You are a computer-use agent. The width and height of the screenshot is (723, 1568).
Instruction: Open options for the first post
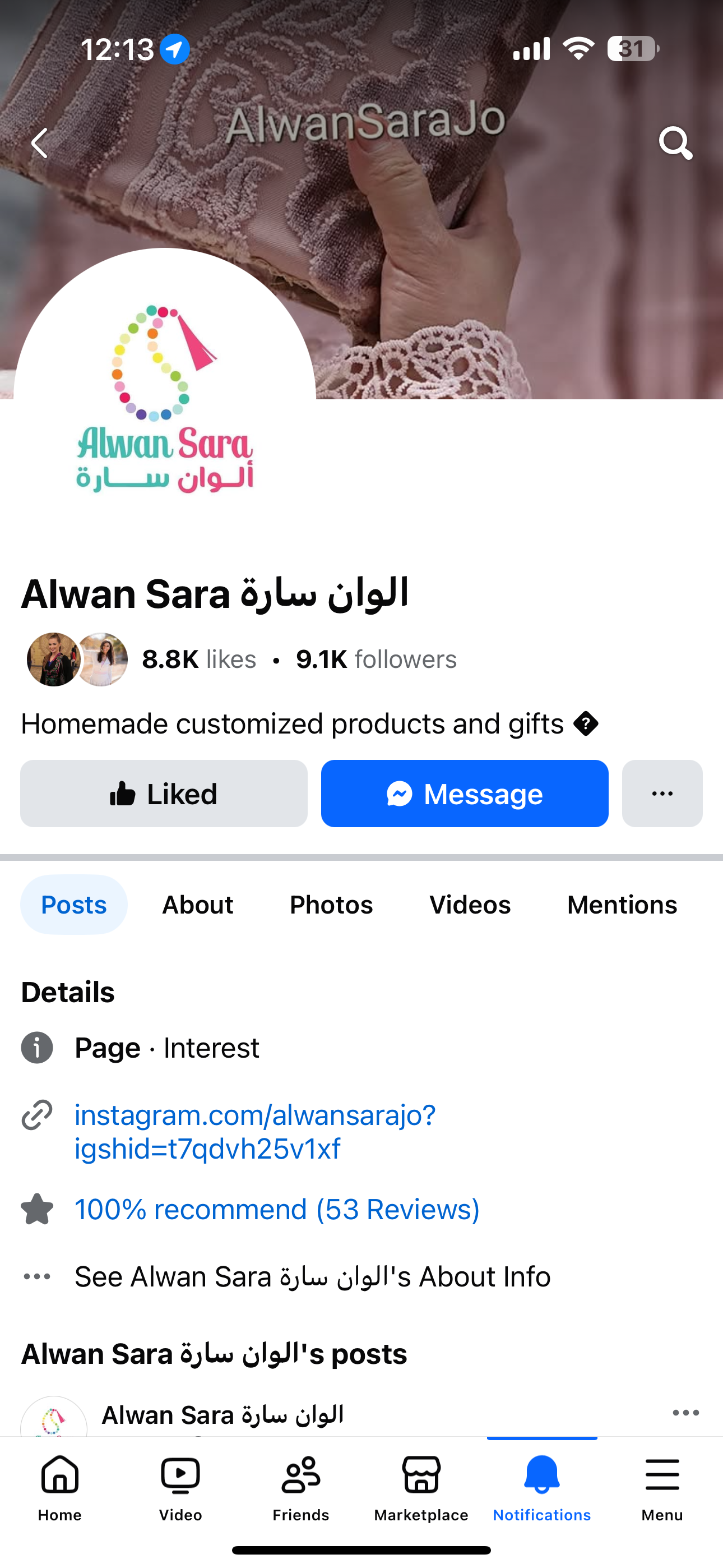686,1412
